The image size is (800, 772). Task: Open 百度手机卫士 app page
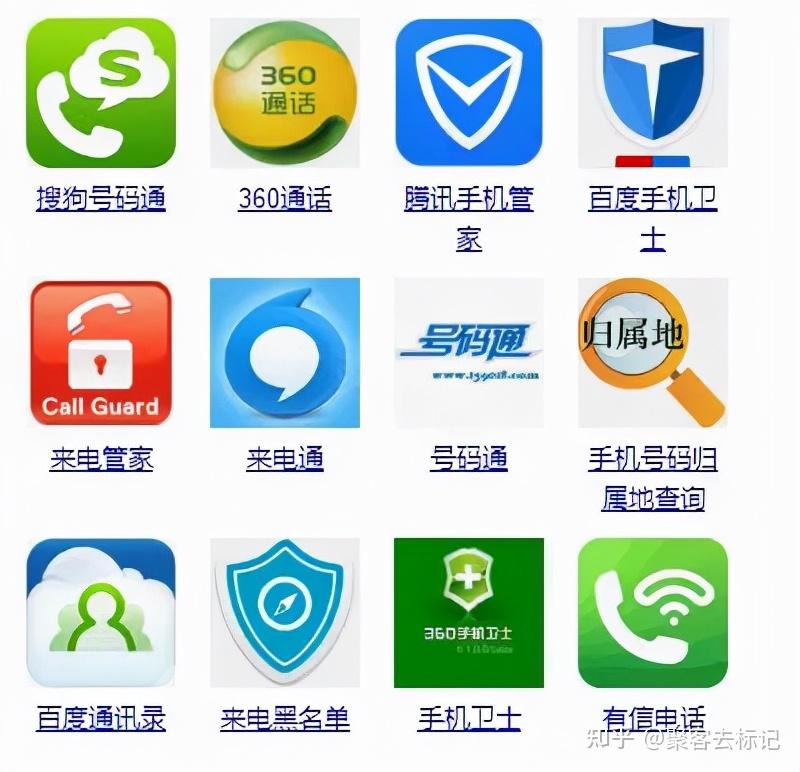point(652,199)
